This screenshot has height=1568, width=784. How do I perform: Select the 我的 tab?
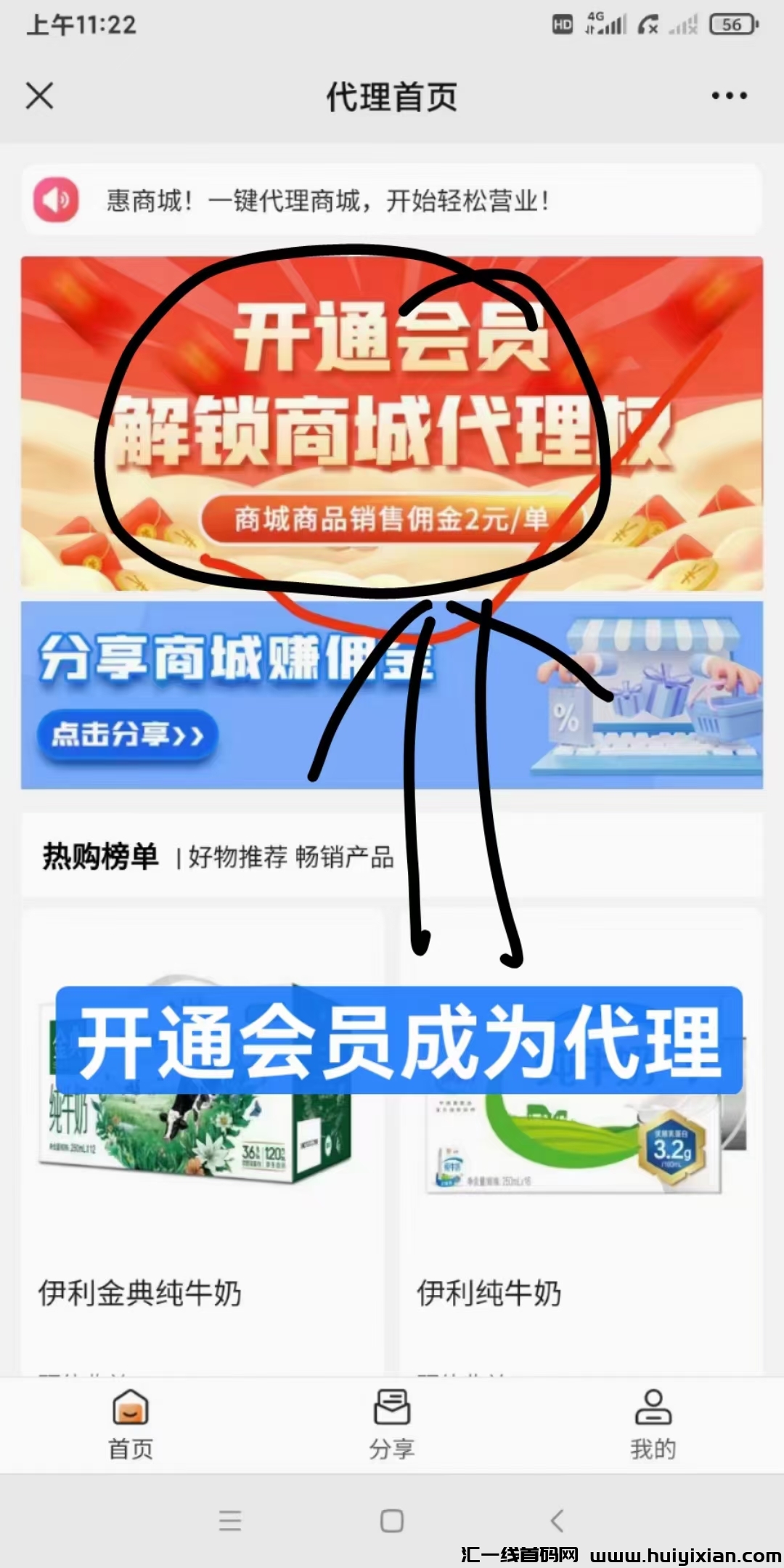pos(653,1424)
